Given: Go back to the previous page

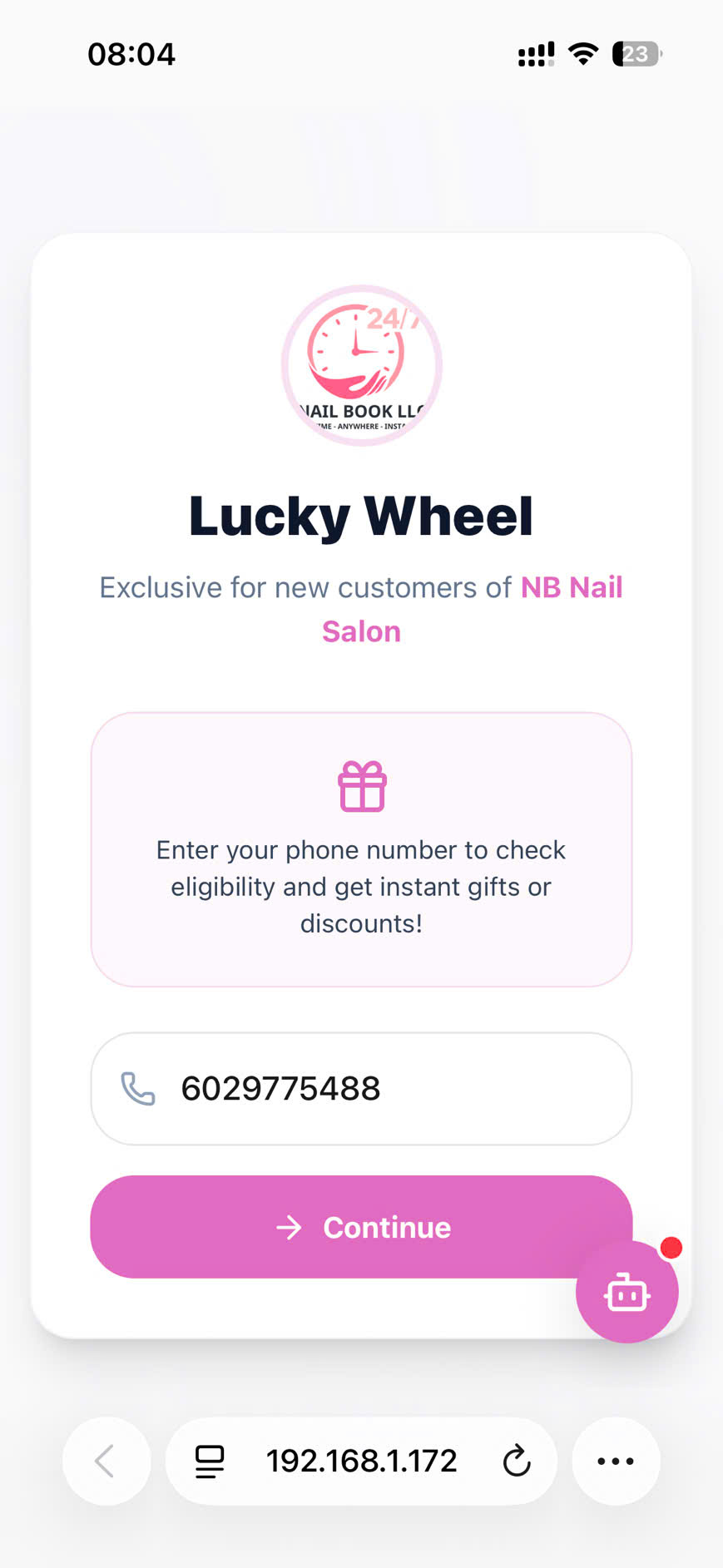Looking at the screenshot, I should pos(106,1461).
